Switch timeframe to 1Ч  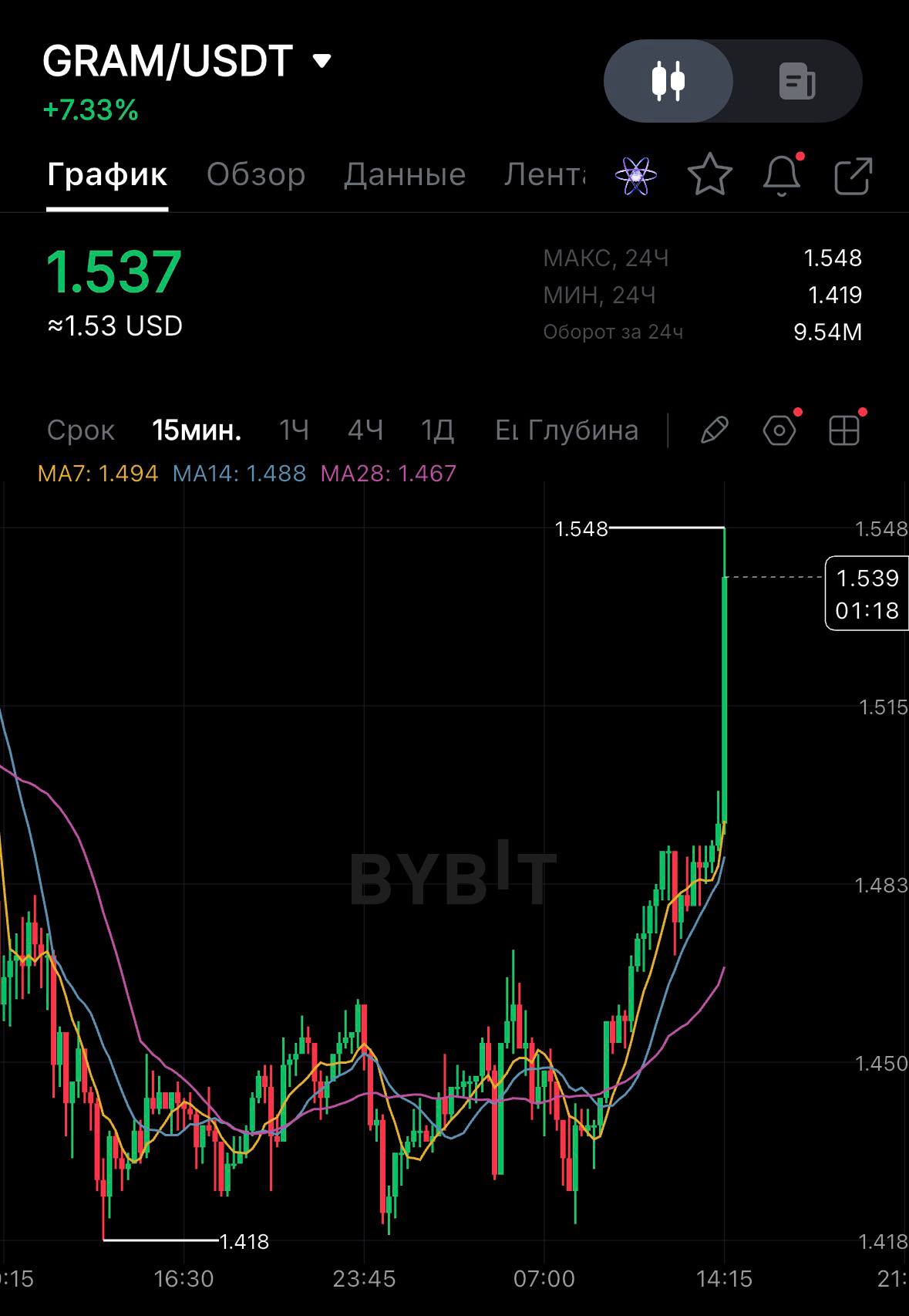294,430
